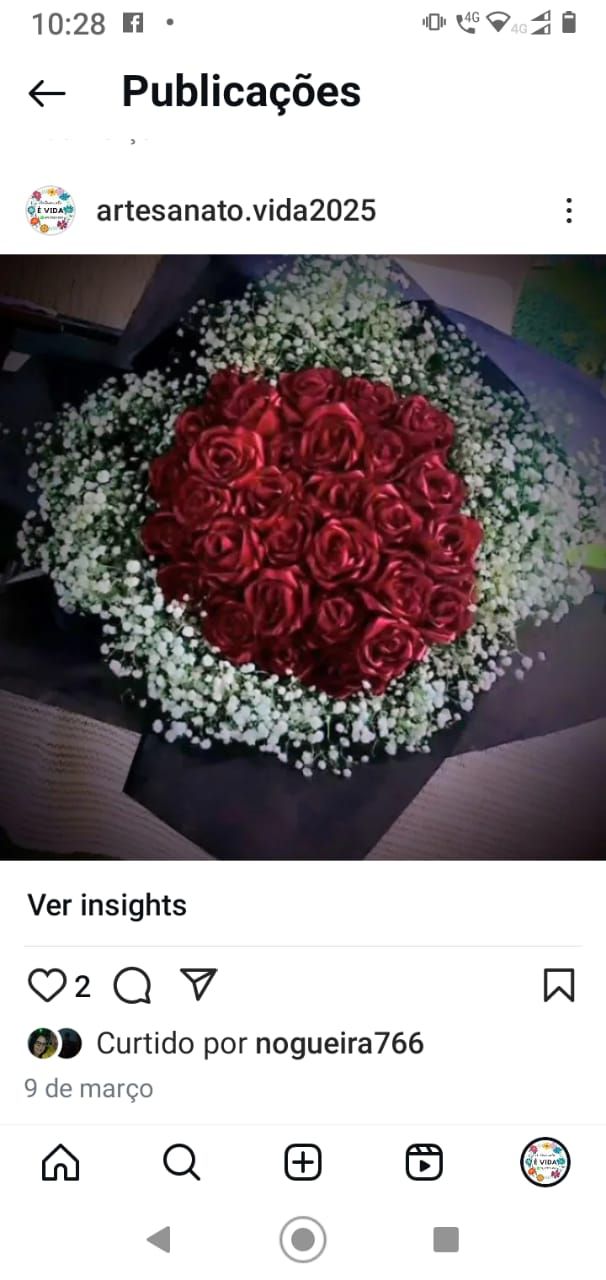Open artesanato.vida2025 profile from post header
This screenshot has width=606, height=1280.
tap(235, 210)
